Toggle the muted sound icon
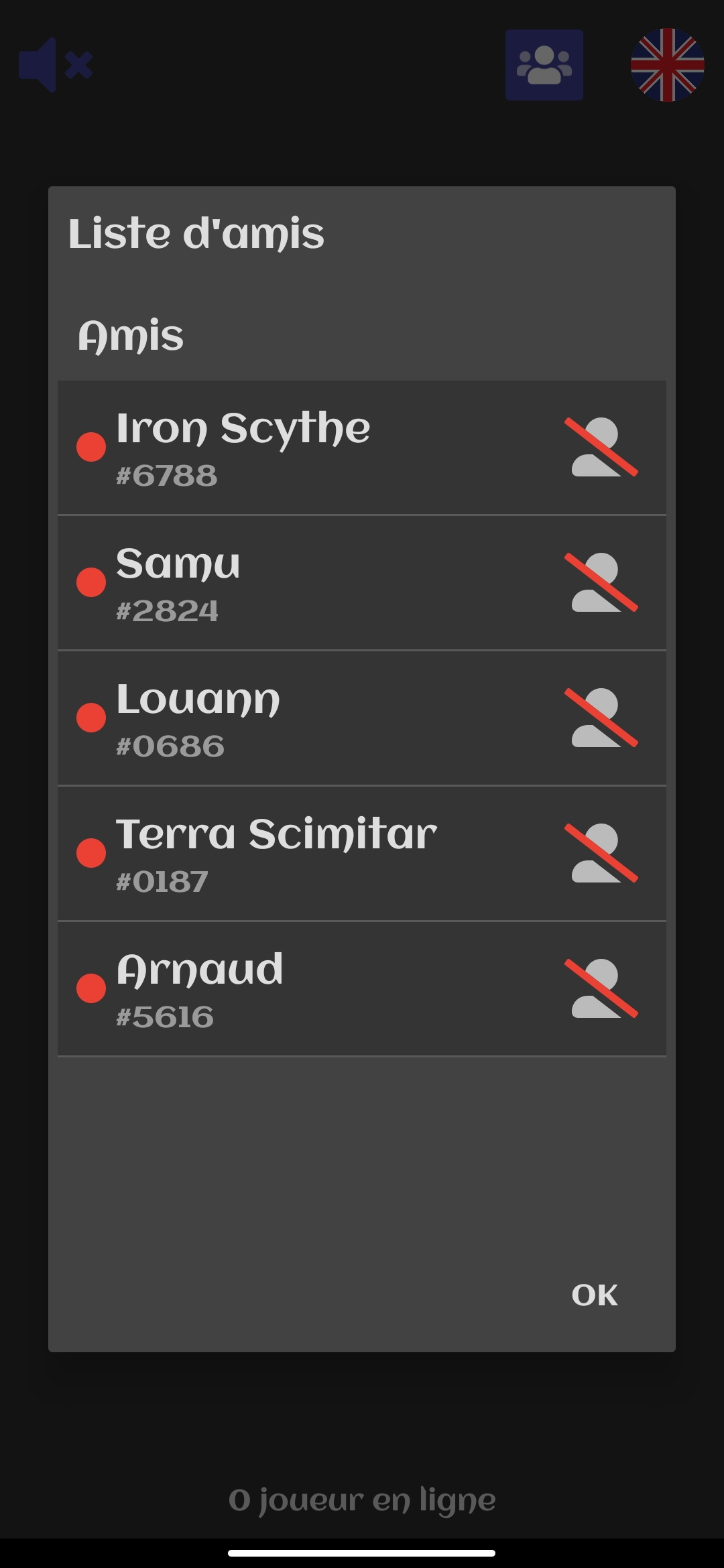 (x=56, y=65)
